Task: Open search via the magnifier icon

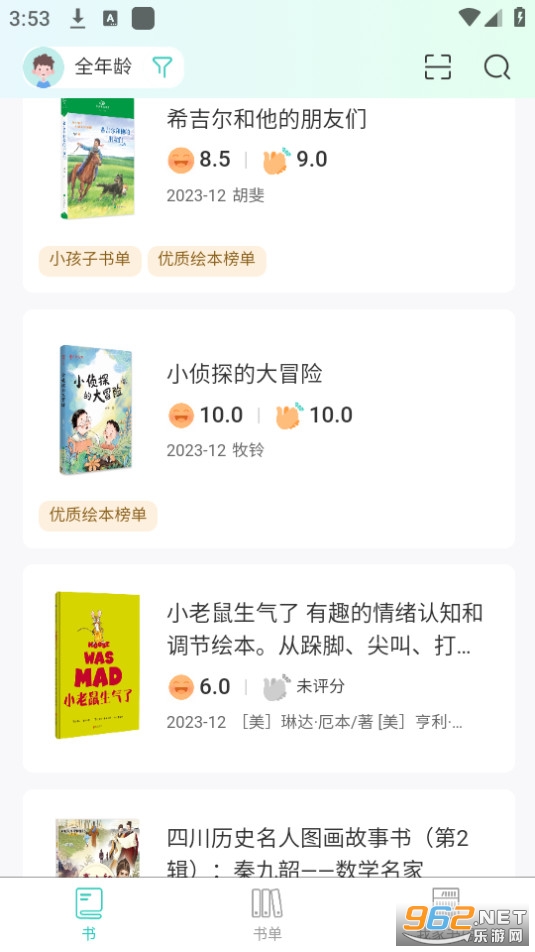Action: point(497,67)
